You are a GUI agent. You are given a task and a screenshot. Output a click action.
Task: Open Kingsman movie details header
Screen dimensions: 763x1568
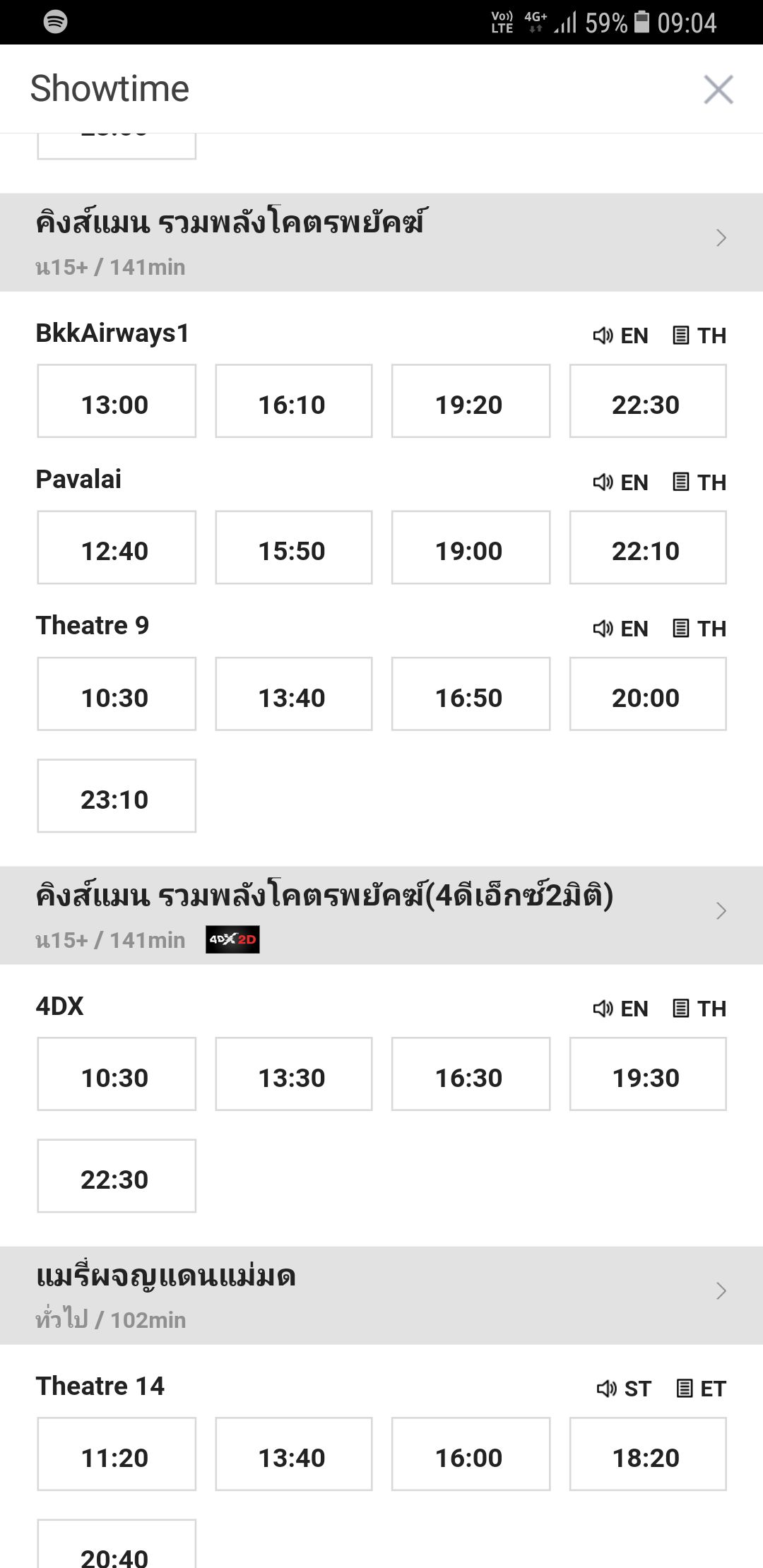click(381, 242)
